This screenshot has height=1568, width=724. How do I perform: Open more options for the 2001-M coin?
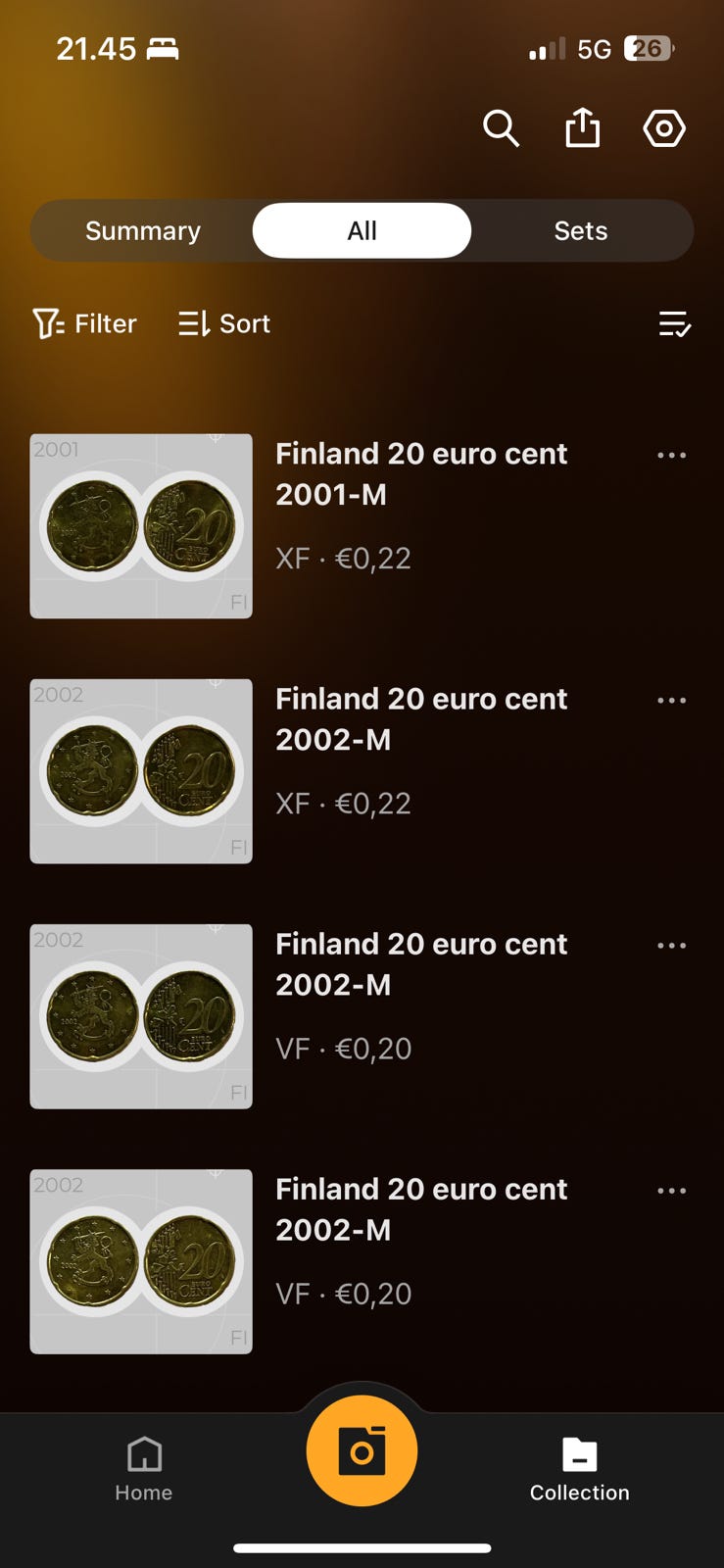point(671,456)
